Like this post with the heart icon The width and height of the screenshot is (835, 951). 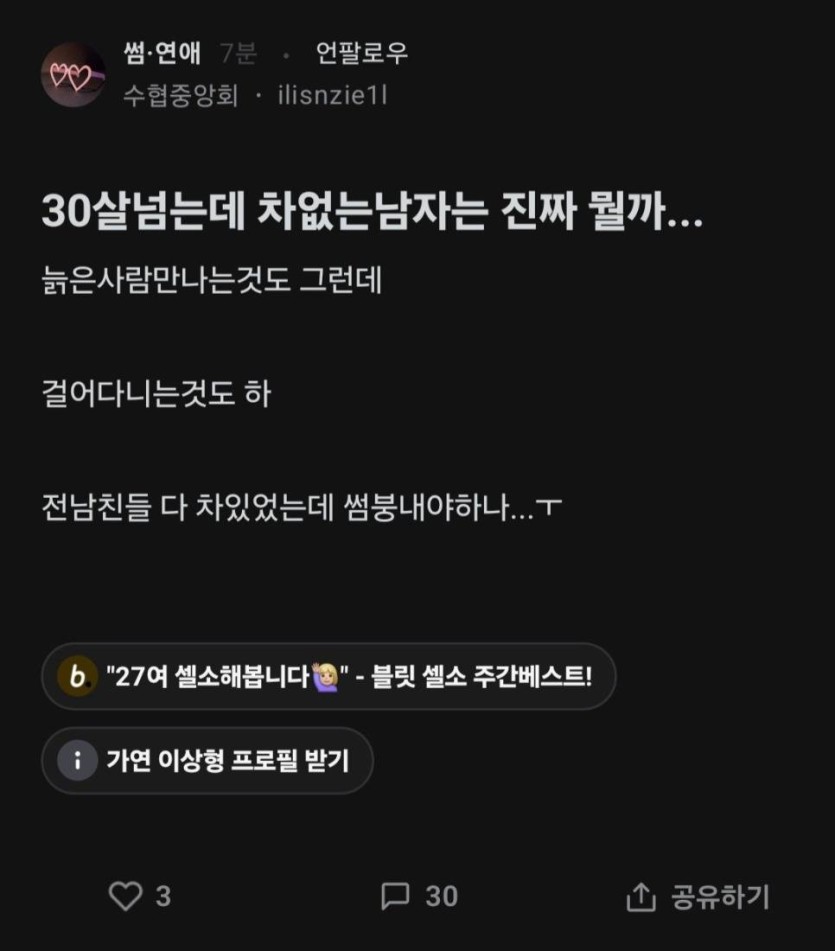click(x=125, y=896)
